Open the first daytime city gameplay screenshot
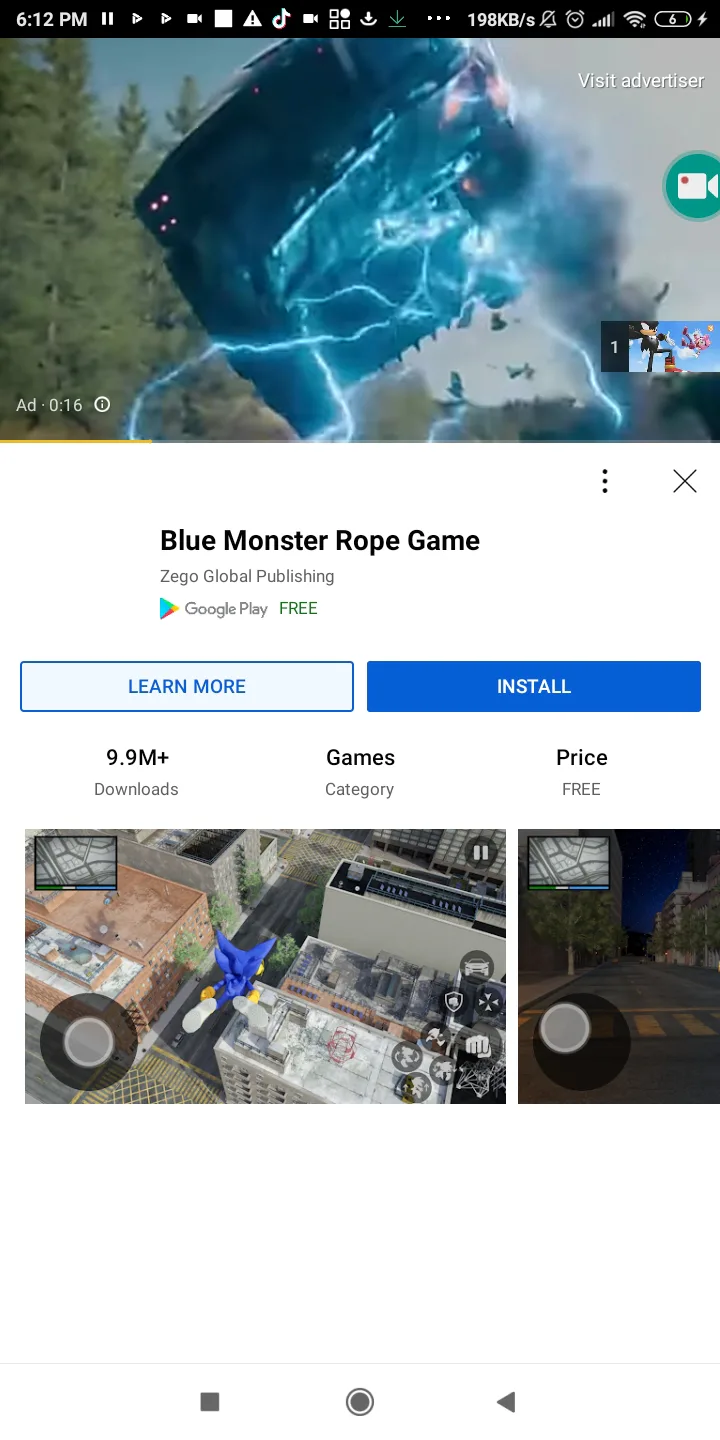Screen dimensions: 720x1440 [265, 966]
